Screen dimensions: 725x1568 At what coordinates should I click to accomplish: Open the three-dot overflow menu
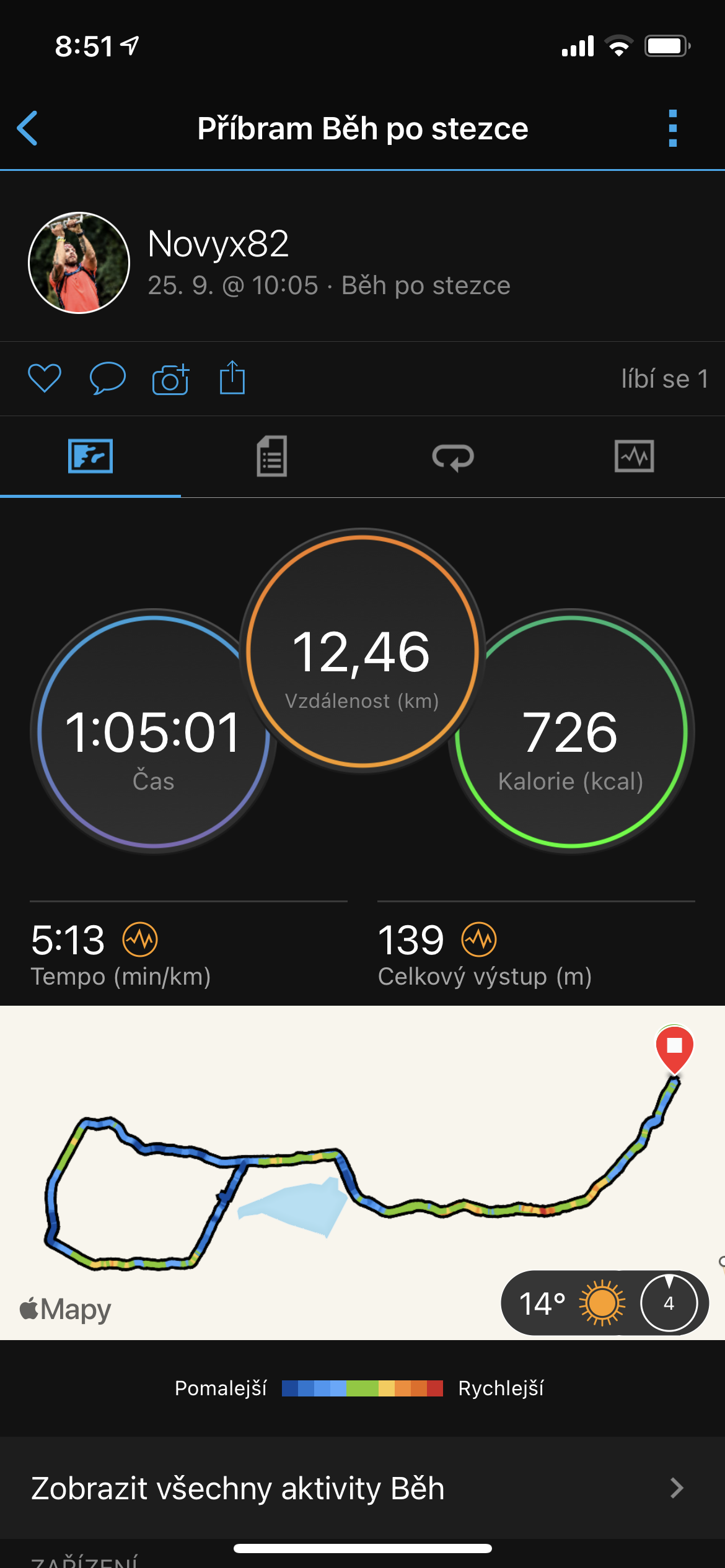tap(673, 128)
